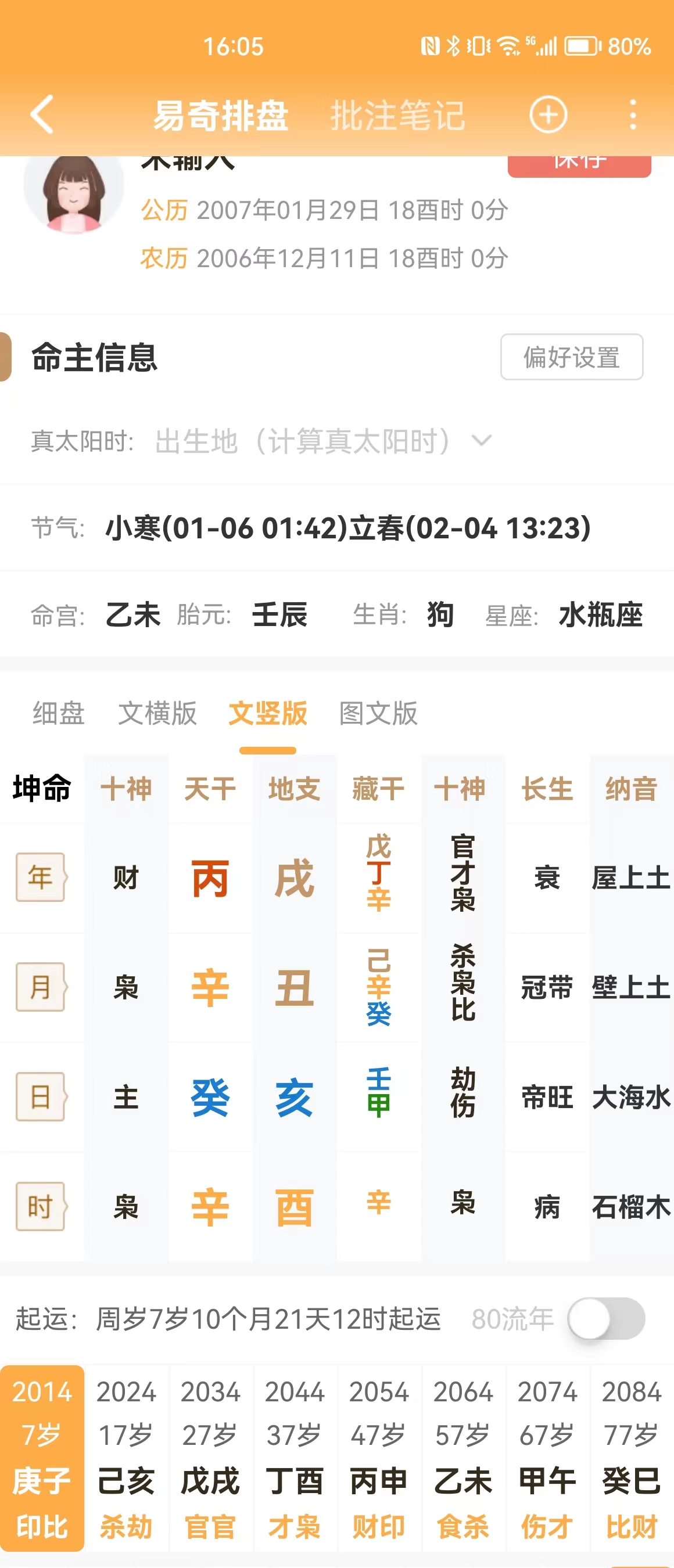This screenshot has height=1568, width=674.
Task: Tap the plus circle icon in header
Action: click(x=548, y=114)
